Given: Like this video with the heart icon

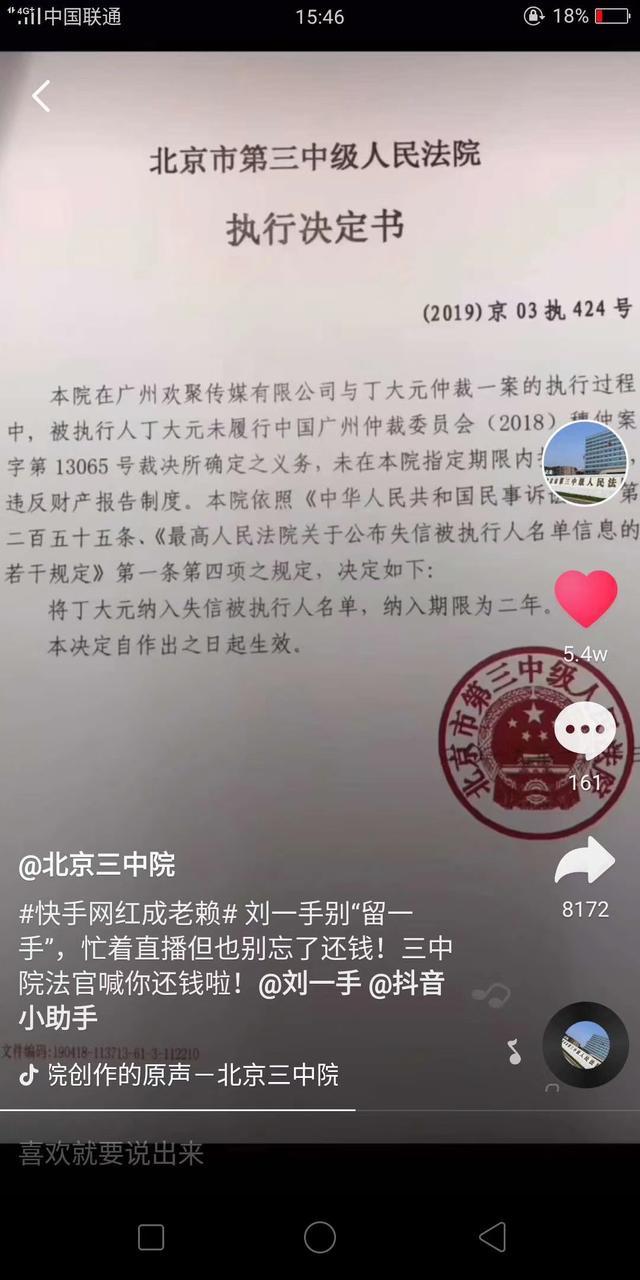Looking at the screenshot, I should tap(586, 598).
